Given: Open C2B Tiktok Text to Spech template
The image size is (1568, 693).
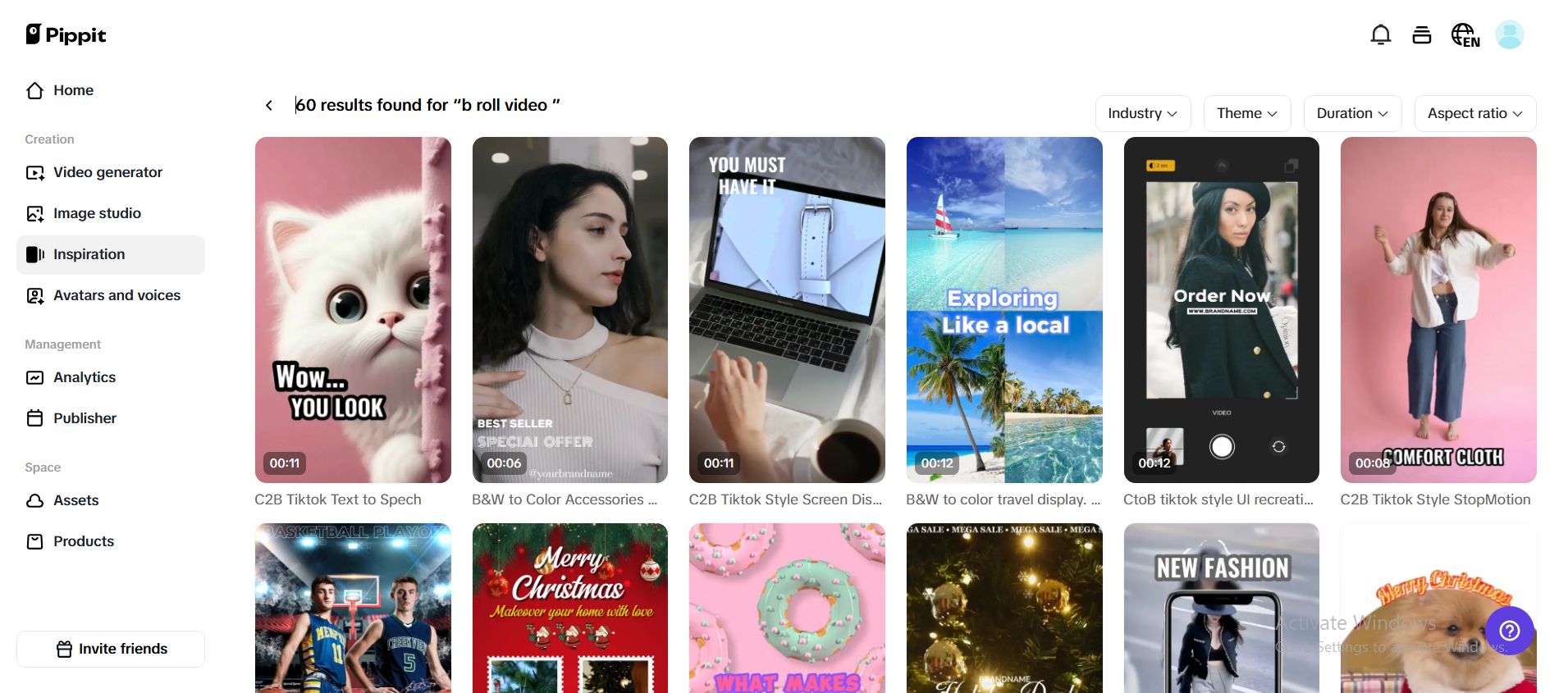Looking at the screenshot, I should tap(353, 310).
